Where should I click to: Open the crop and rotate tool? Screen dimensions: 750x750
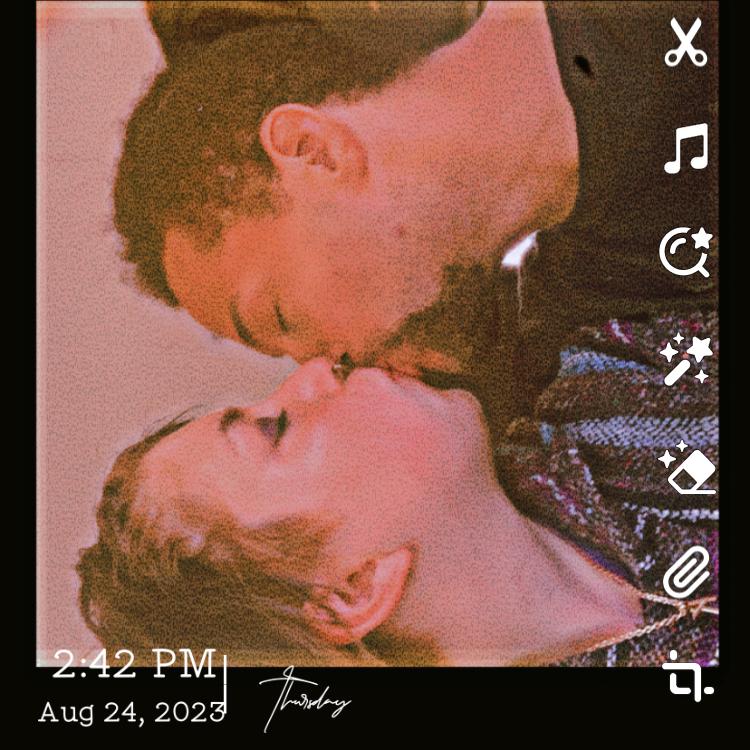click(688, 675)
